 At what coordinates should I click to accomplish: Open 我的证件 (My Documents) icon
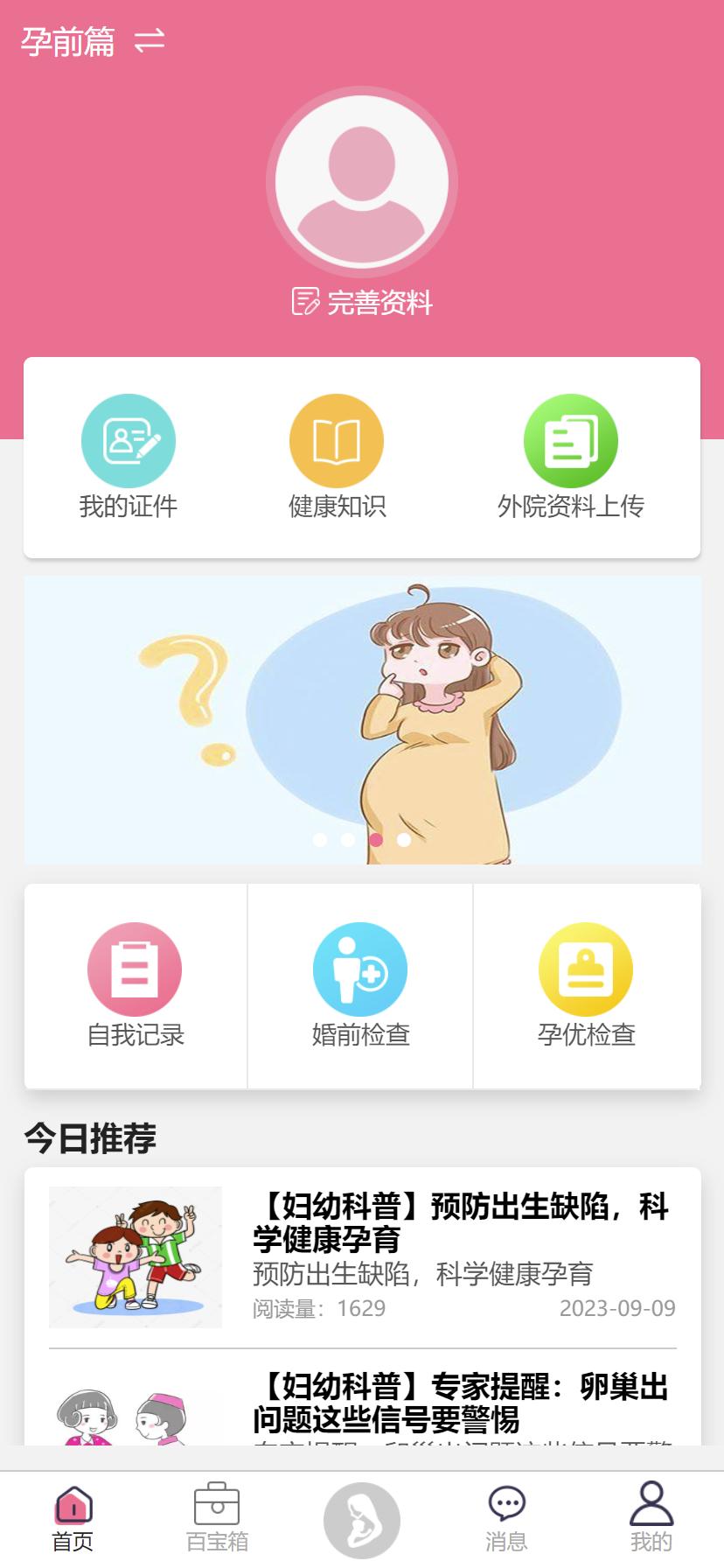coord(129,440)
